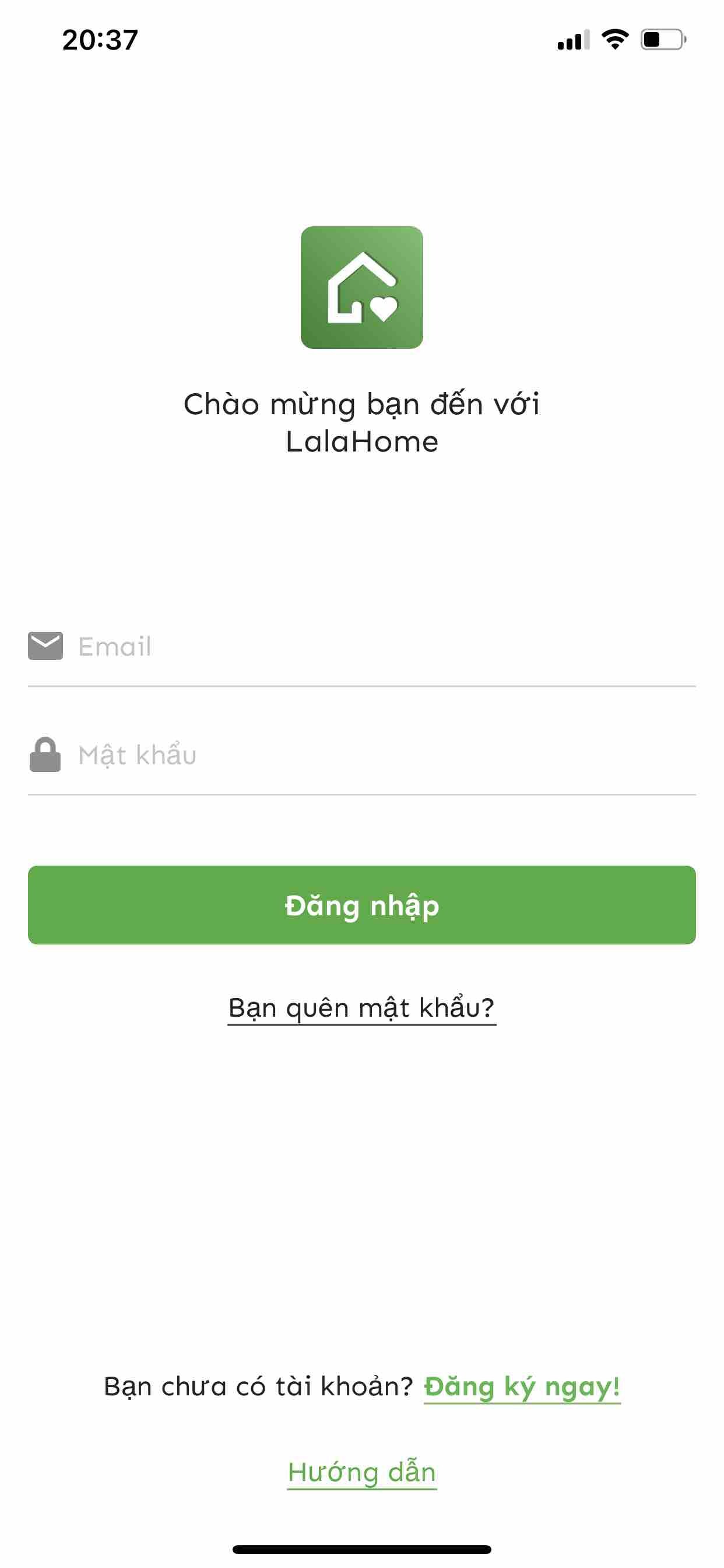Tap the Đăng nhập button
724x1568 pixels.
(x=362, y=905)
